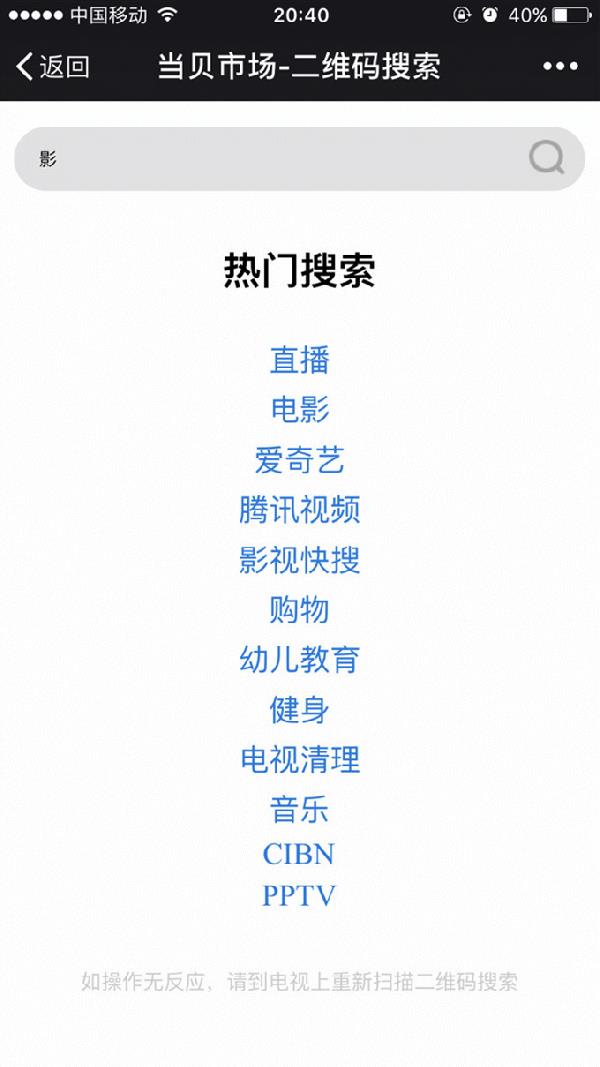Open the 电视清理 hot search
The image size is (600, 1067).
pyautogui.click(x=299, y=759)
